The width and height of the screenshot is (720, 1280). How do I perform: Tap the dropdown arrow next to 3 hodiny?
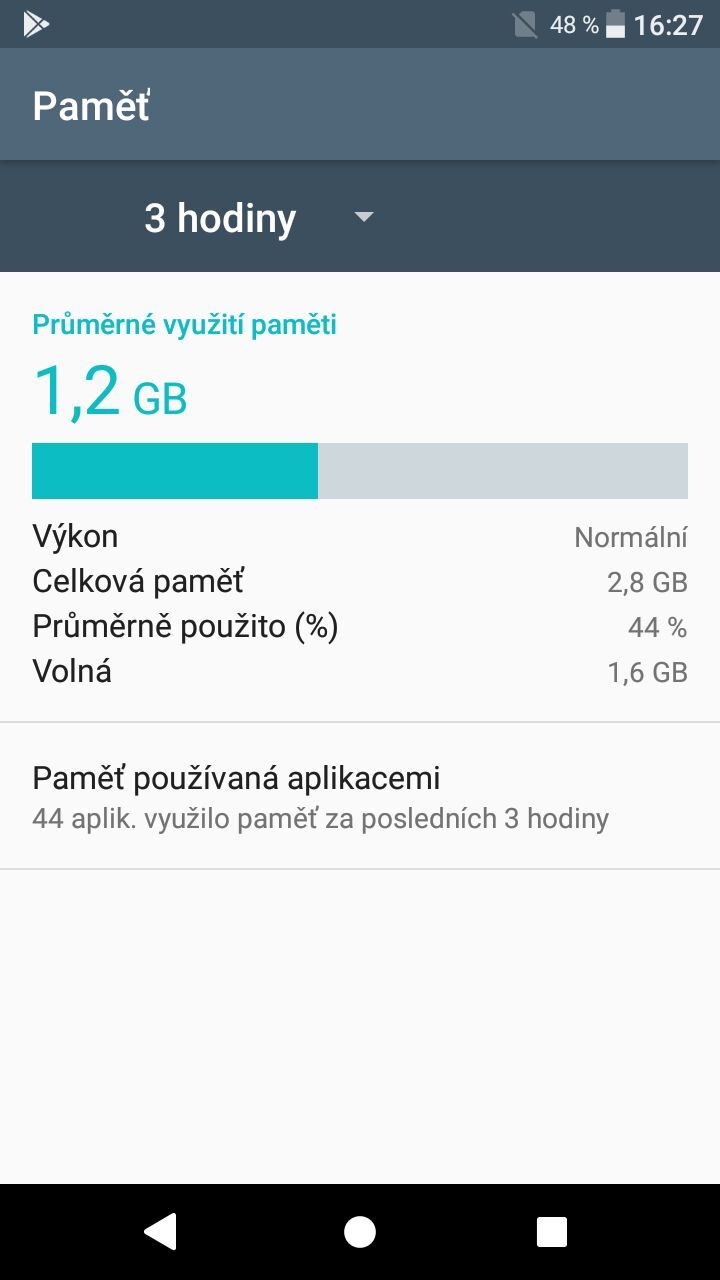click(x=364, y=217)
